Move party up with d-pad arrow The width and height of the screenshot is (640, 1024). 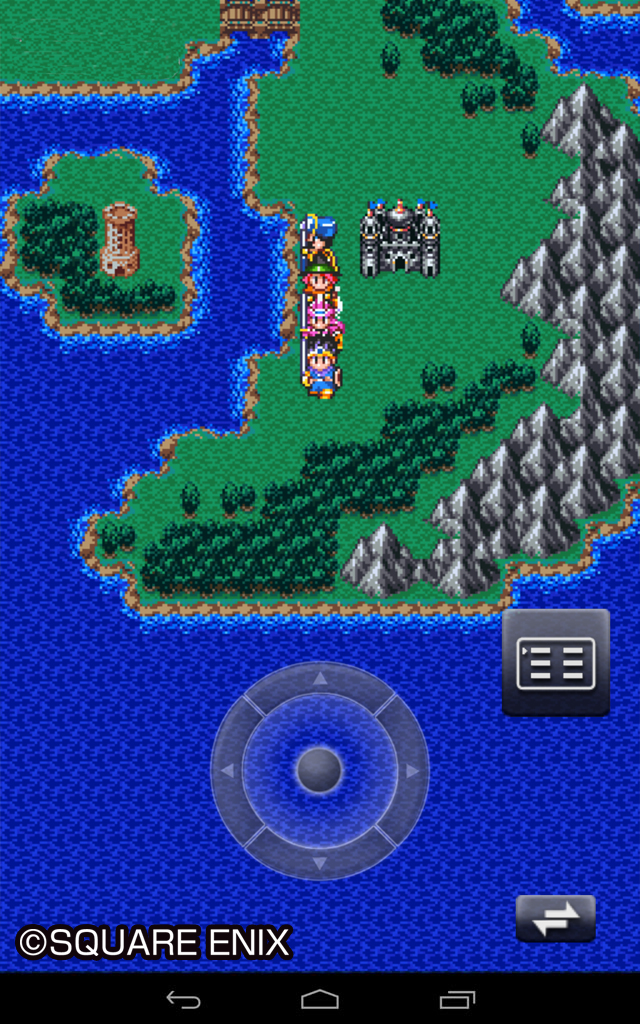point(320,679)
